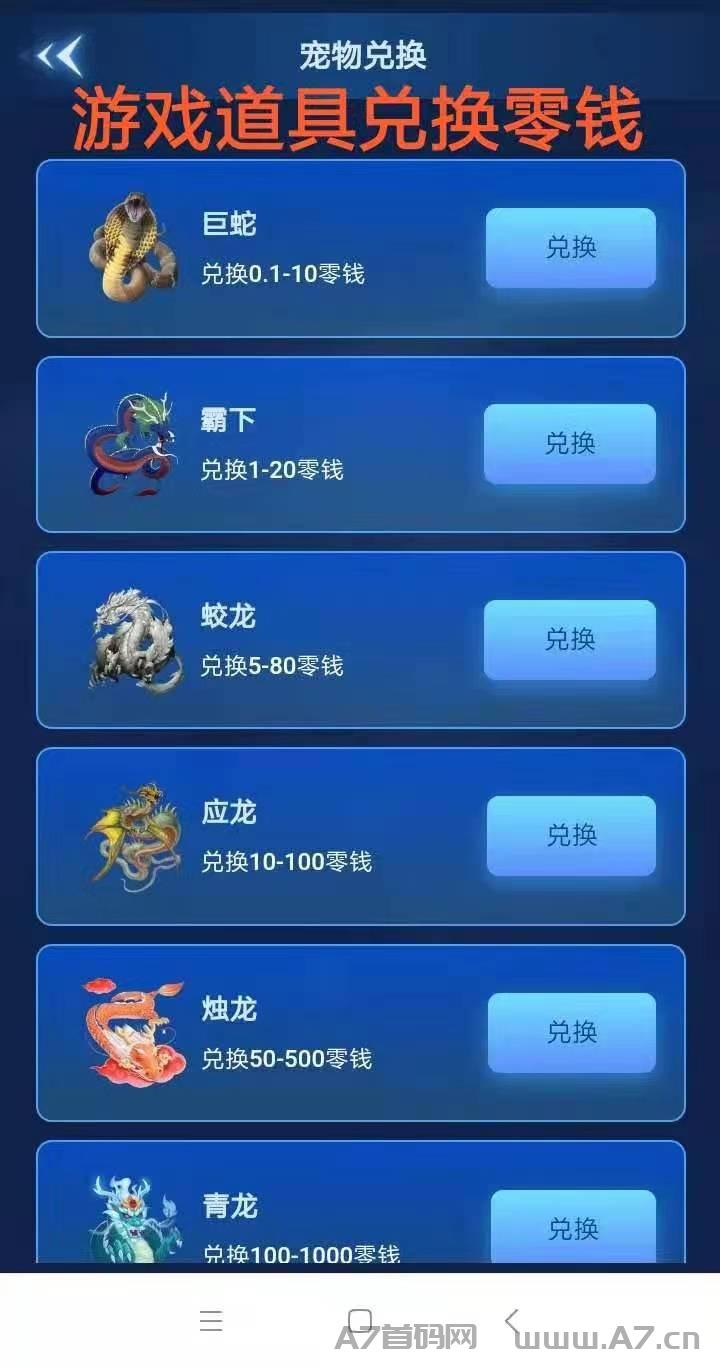Redeem 烛龙 for 50-500 零钱
This screenshot has width=720, height=1369.
point(571,1032)
